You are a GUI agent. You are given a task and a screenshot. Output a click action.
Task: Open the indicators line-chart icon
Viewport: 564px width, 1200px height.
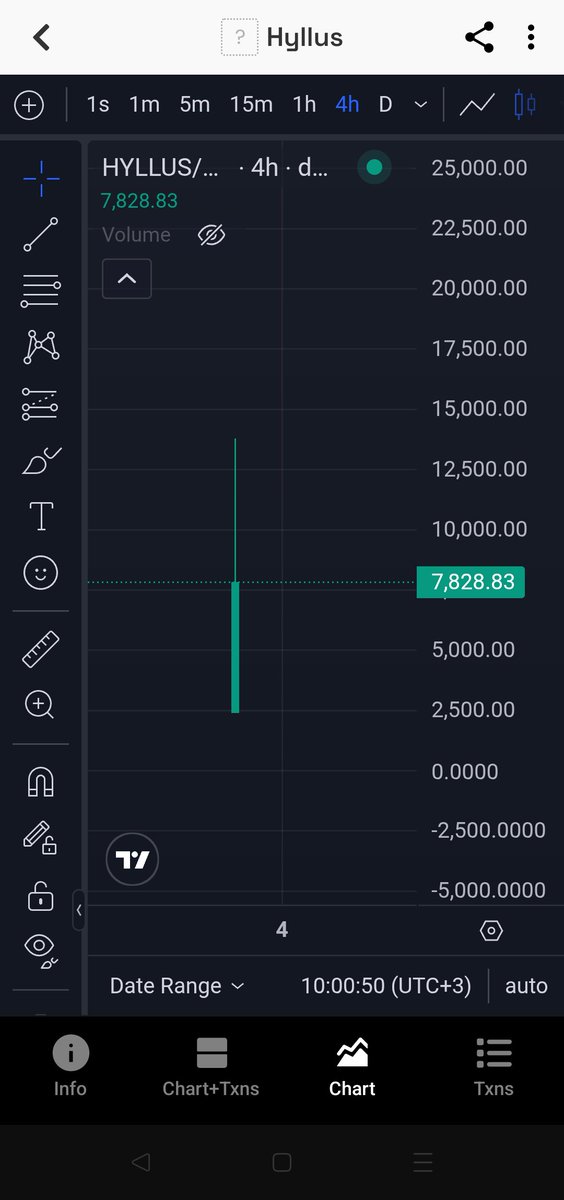tap(477, 104)
